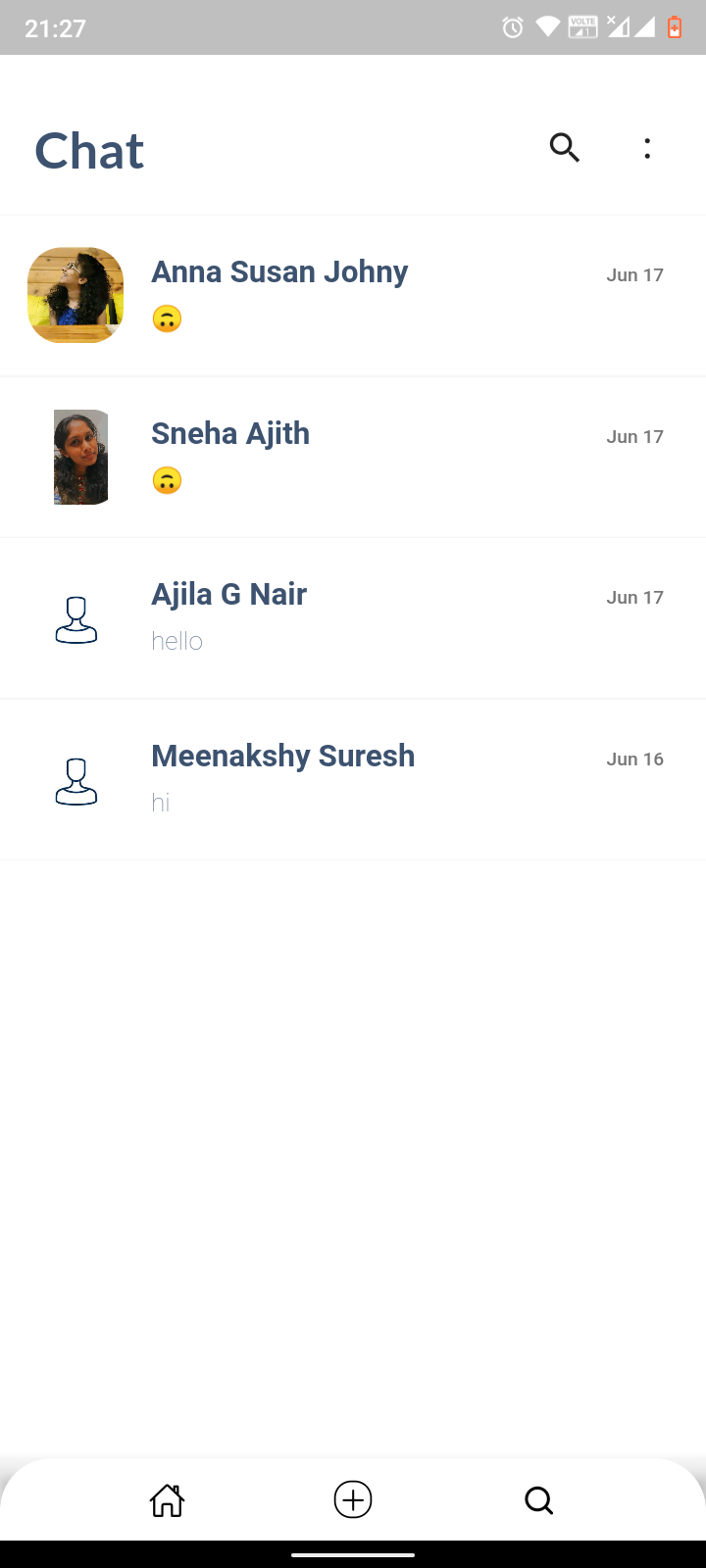706x1568 pixels.
Task: Switch to the search tab at bottom
Action: pos(538,1499)
